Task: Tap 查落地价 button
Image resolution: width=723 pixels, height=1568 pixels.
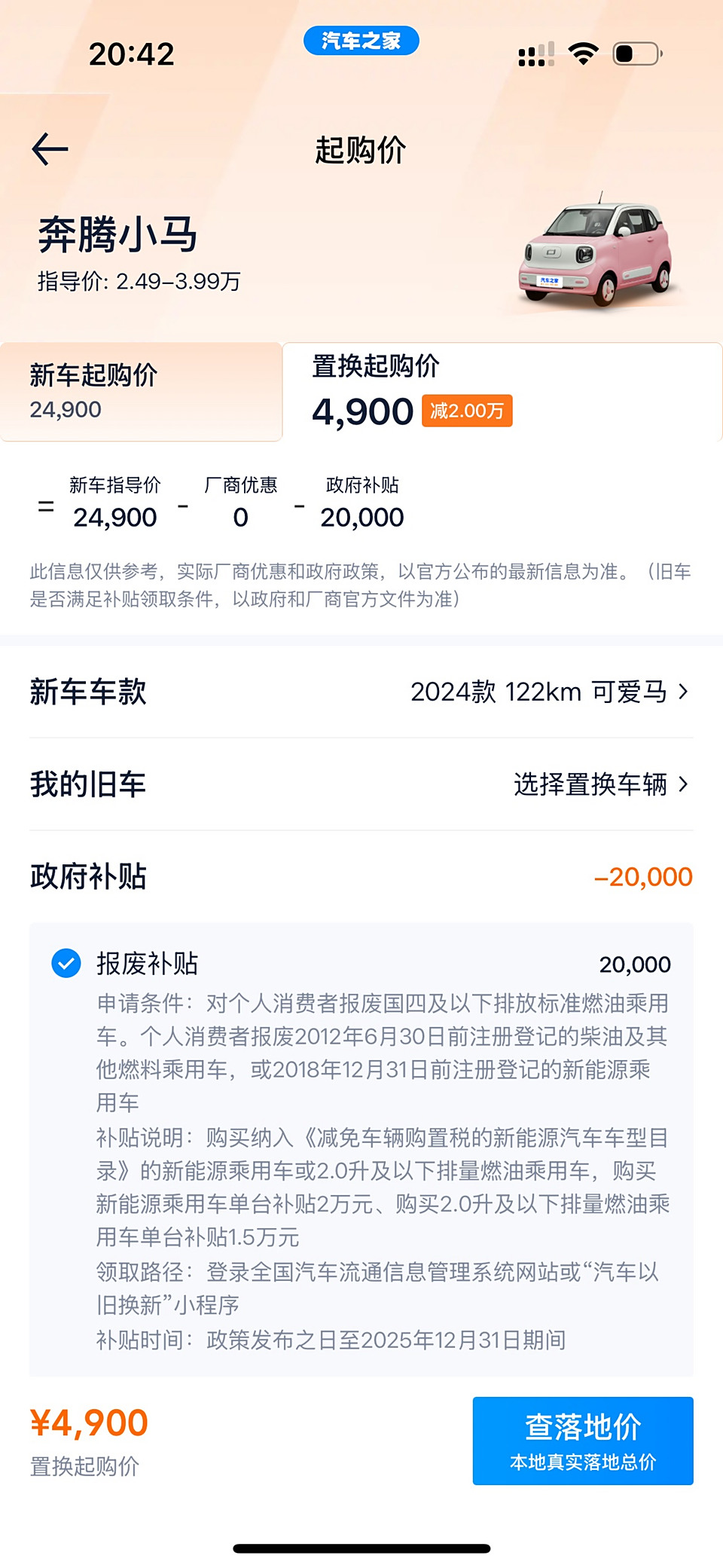Action: click(582, 1441)
